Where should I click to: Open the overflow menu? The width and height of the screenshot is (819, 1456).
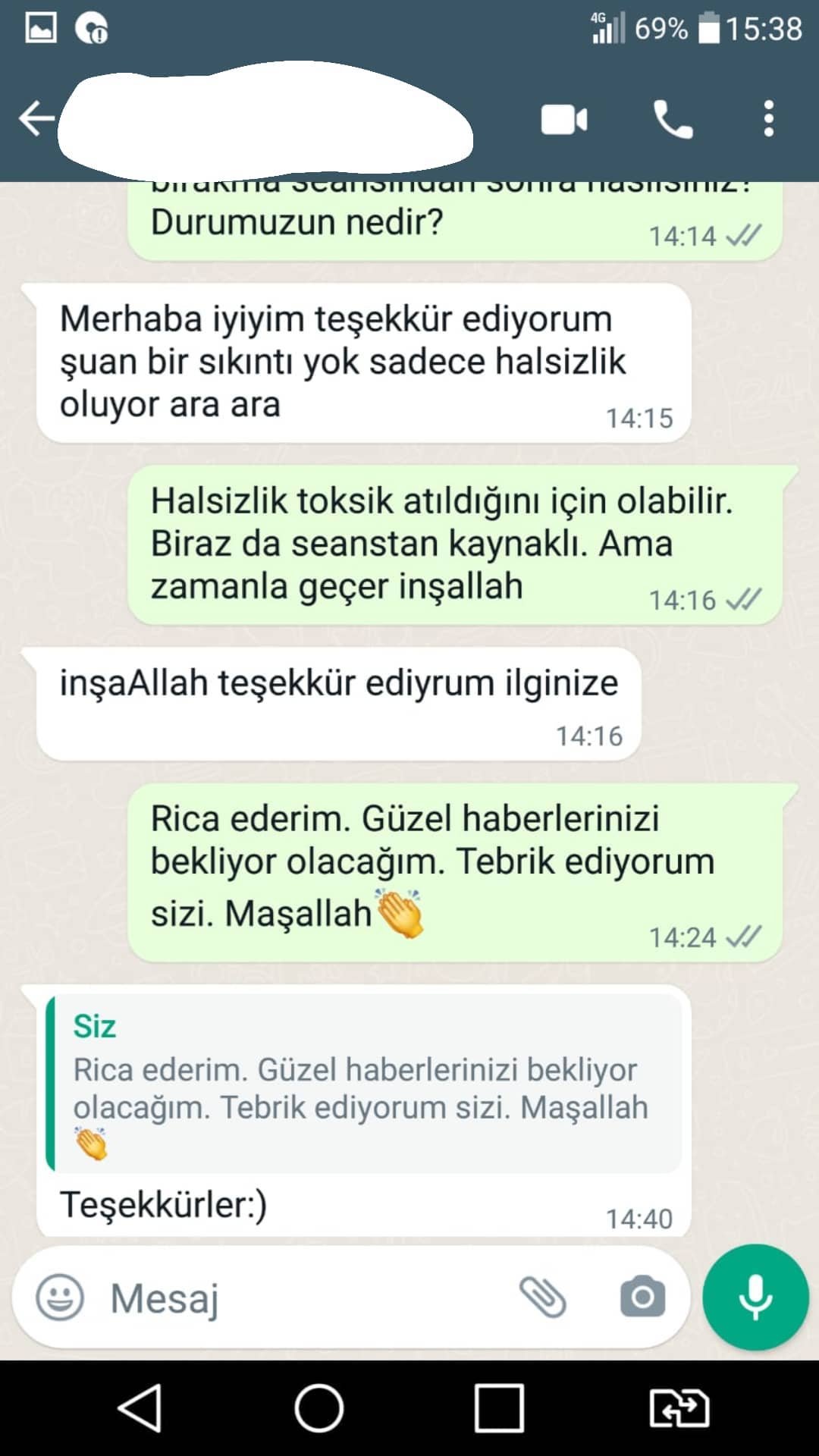pos(769,119)
